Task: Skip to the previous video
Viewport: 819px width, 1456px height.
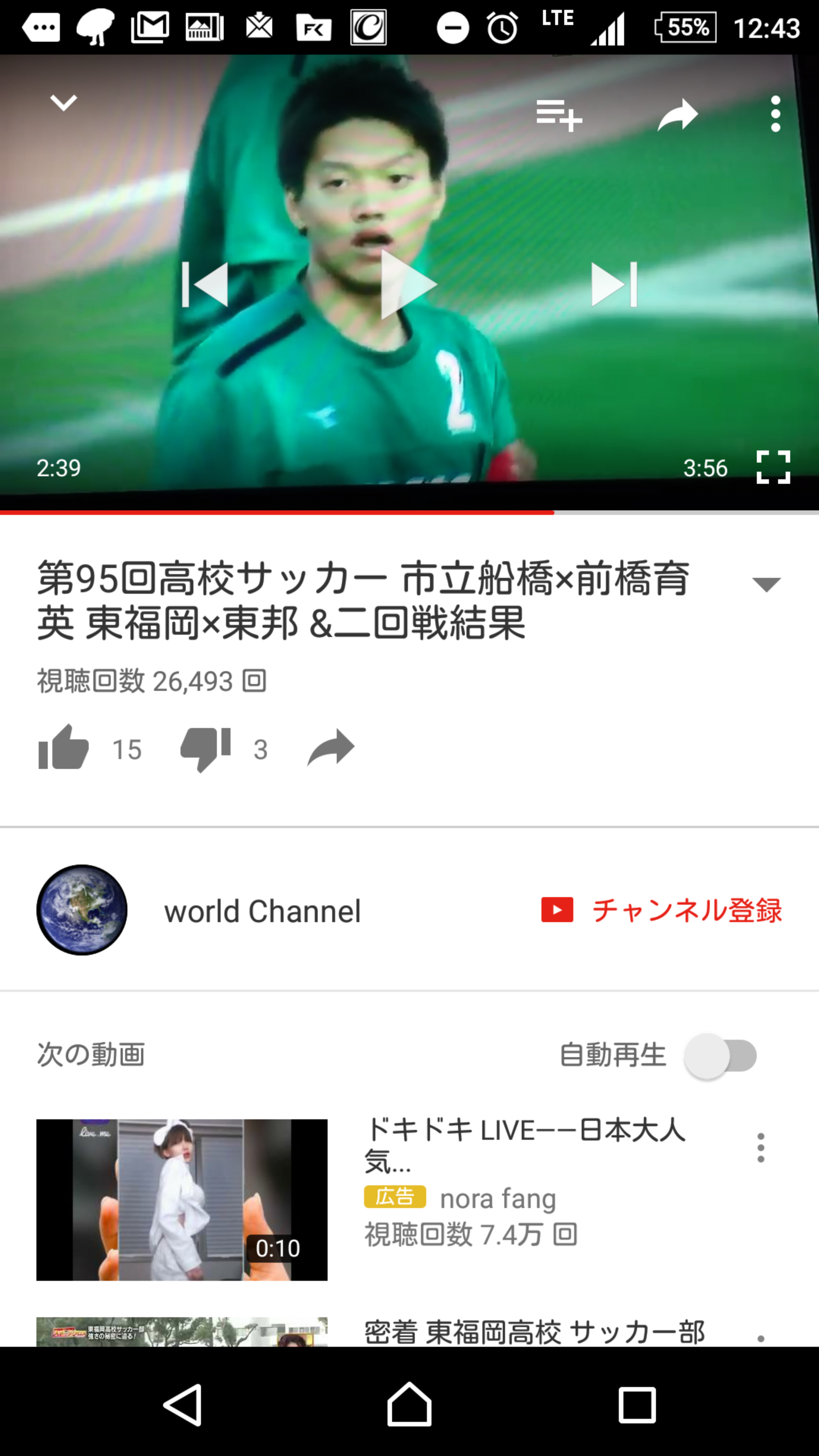Action: tap(205, 285)
